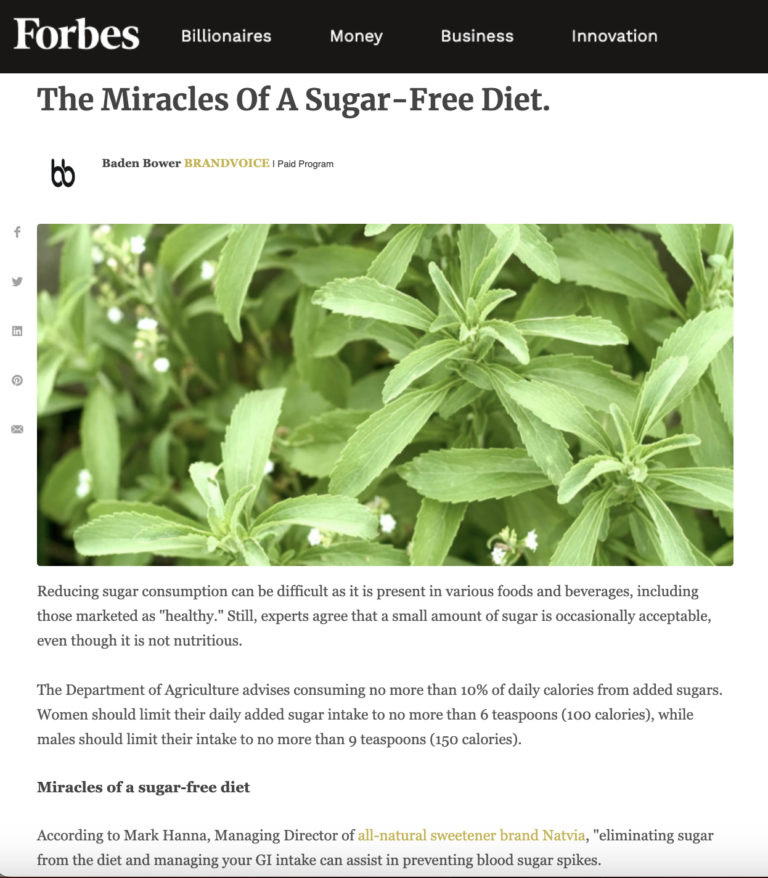
Task: Share this article on Facebook
Action: pyautogui.click(x=17, y=232)
